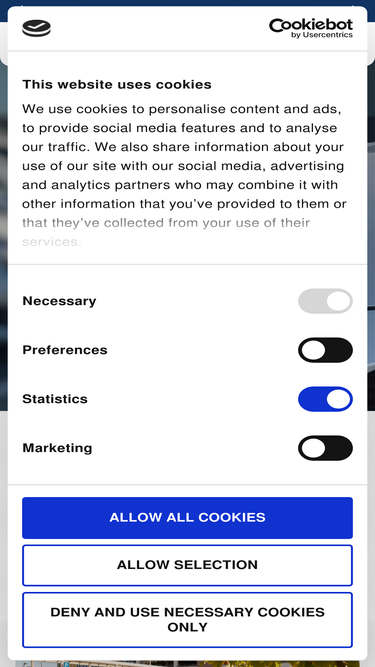
Task: Deny and use necessary cookies only
Action: [x=188, y=620]
